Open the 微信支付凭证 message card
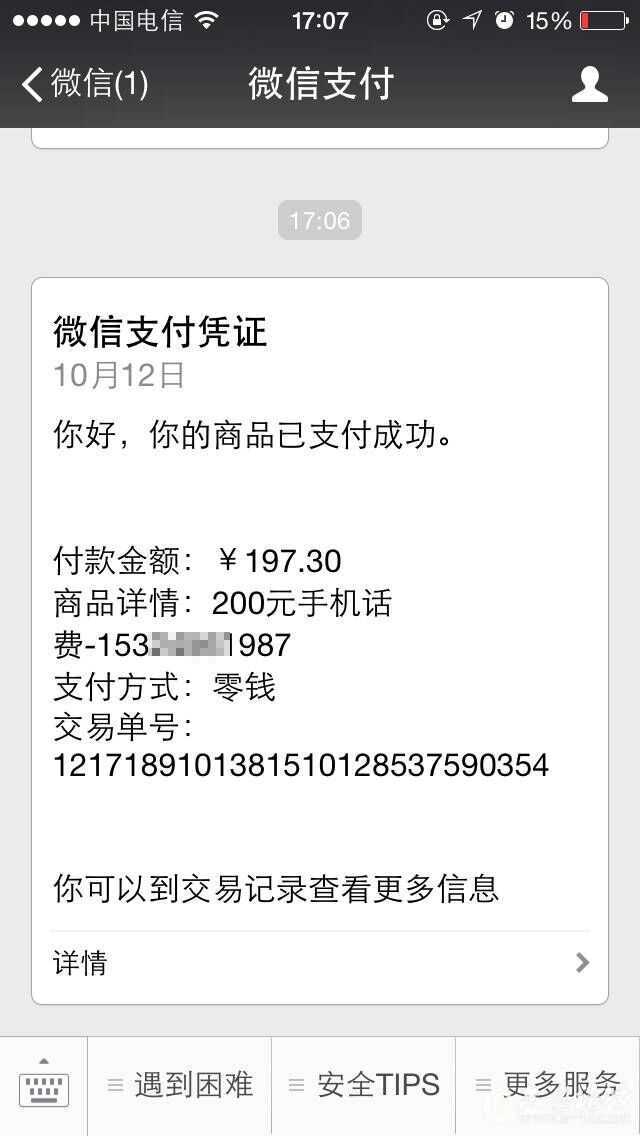This screenshot has width=640, height=1136. [x=320, y=600]
